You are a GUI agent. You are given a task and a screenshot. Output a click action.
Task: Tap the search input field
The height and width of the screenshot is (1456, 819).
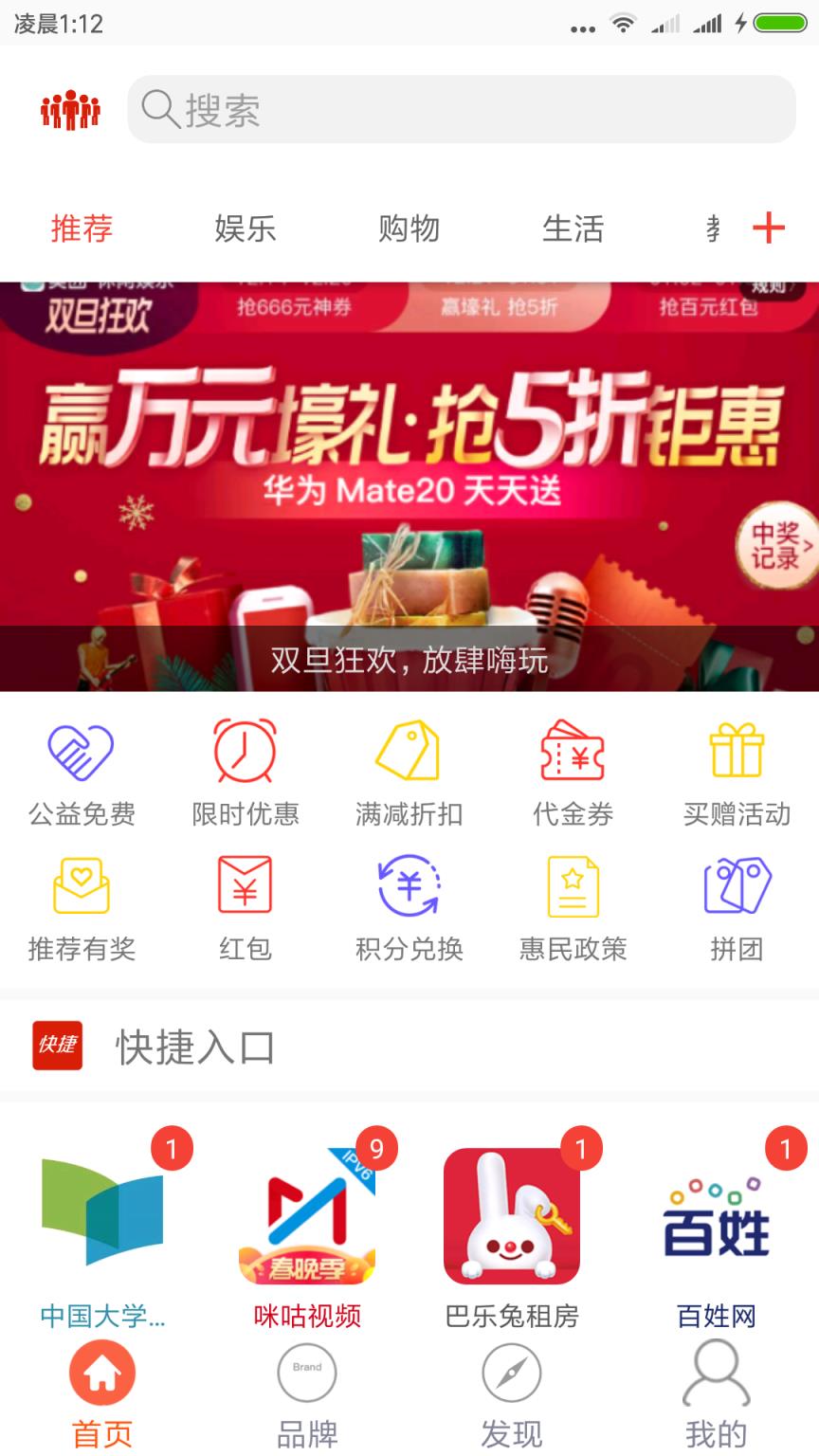pos(462,109)
